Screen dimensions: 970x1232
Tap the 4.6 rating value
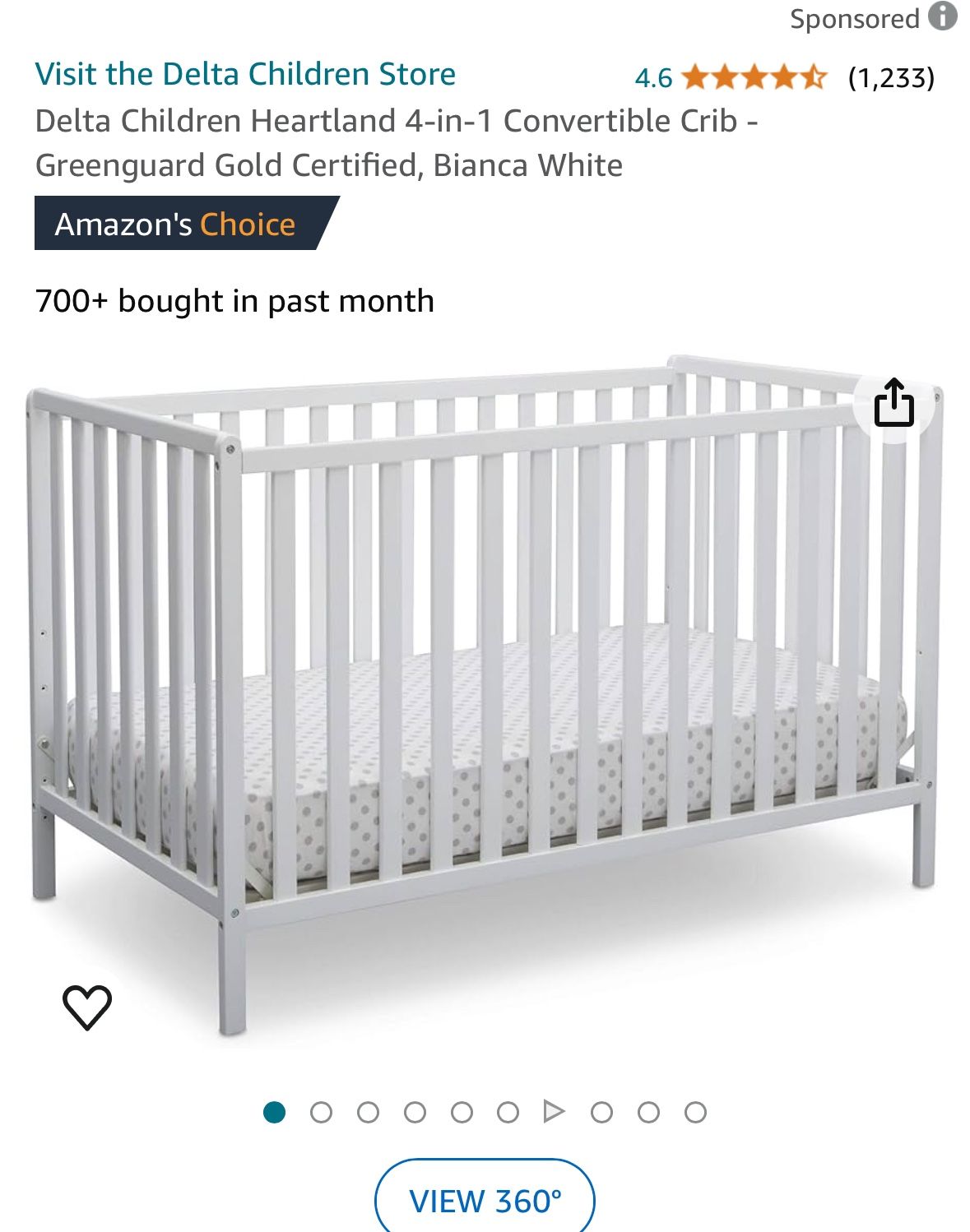pos(652,79)
